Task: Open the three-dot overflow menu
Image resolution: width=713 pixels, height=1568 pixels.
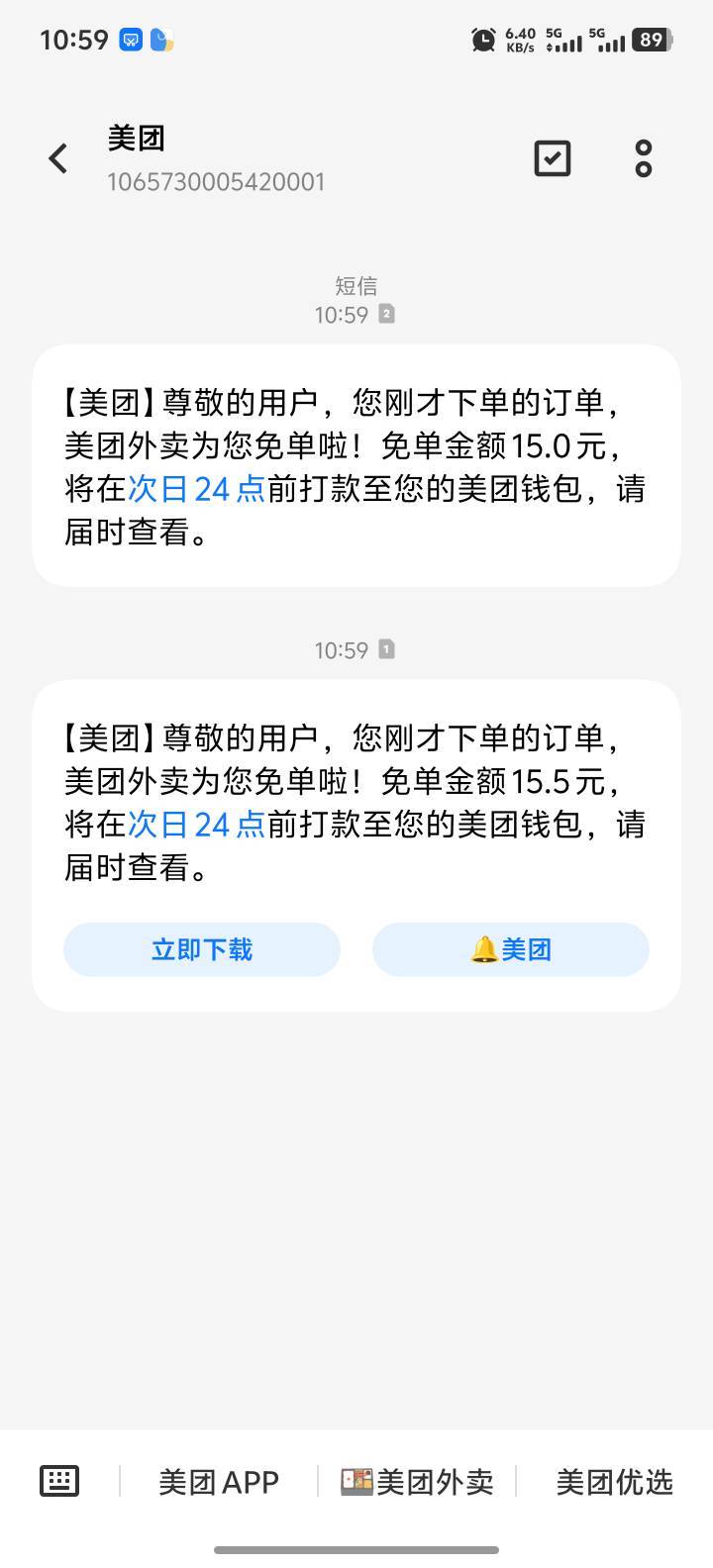Action: [644, 158]
